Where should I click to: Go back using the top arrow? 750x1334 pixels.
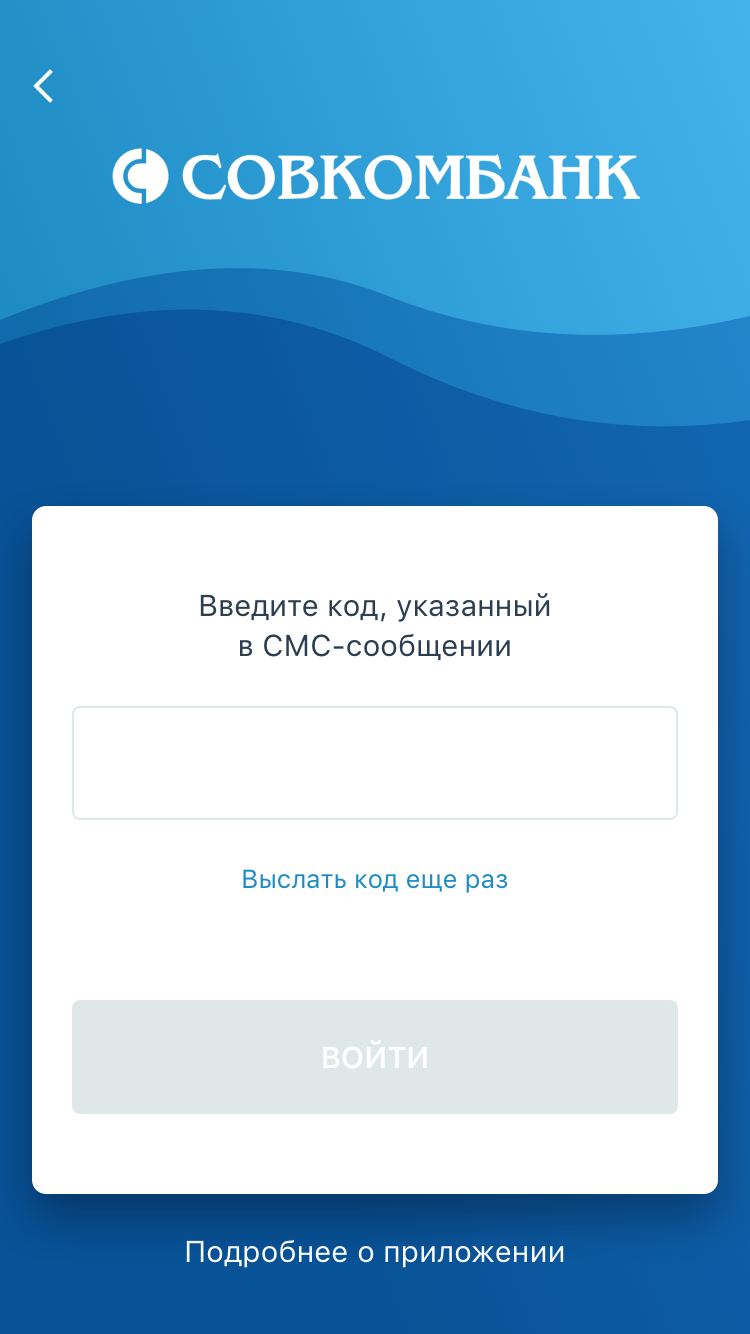[x=44, y=87]
